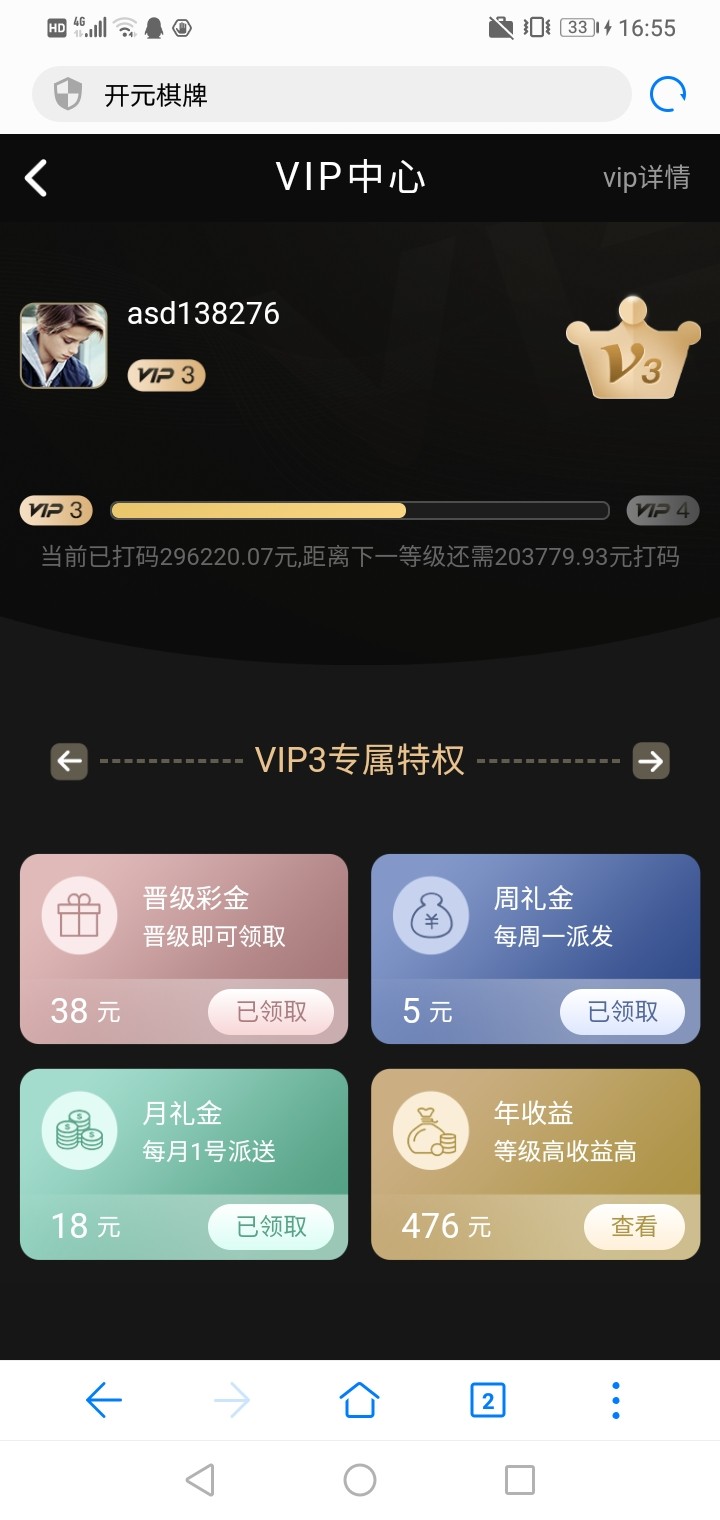Open the browser tabs switcher
This screenshot has height=1520, width=720.
pos(488,1400)
